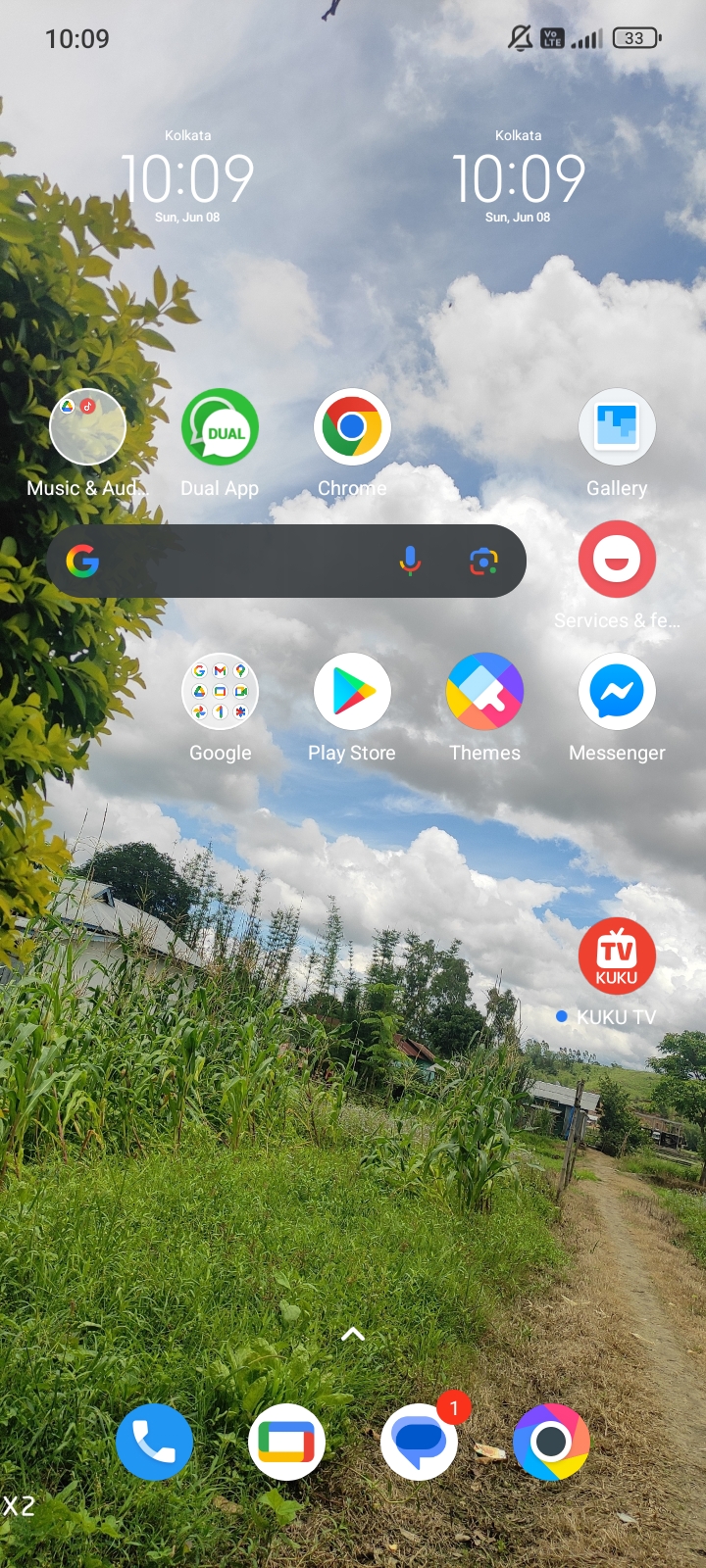Open the Google apps folder
The height and width of the screenshot is (1568, 706).
pyautogui.click(x=220, y=692)
